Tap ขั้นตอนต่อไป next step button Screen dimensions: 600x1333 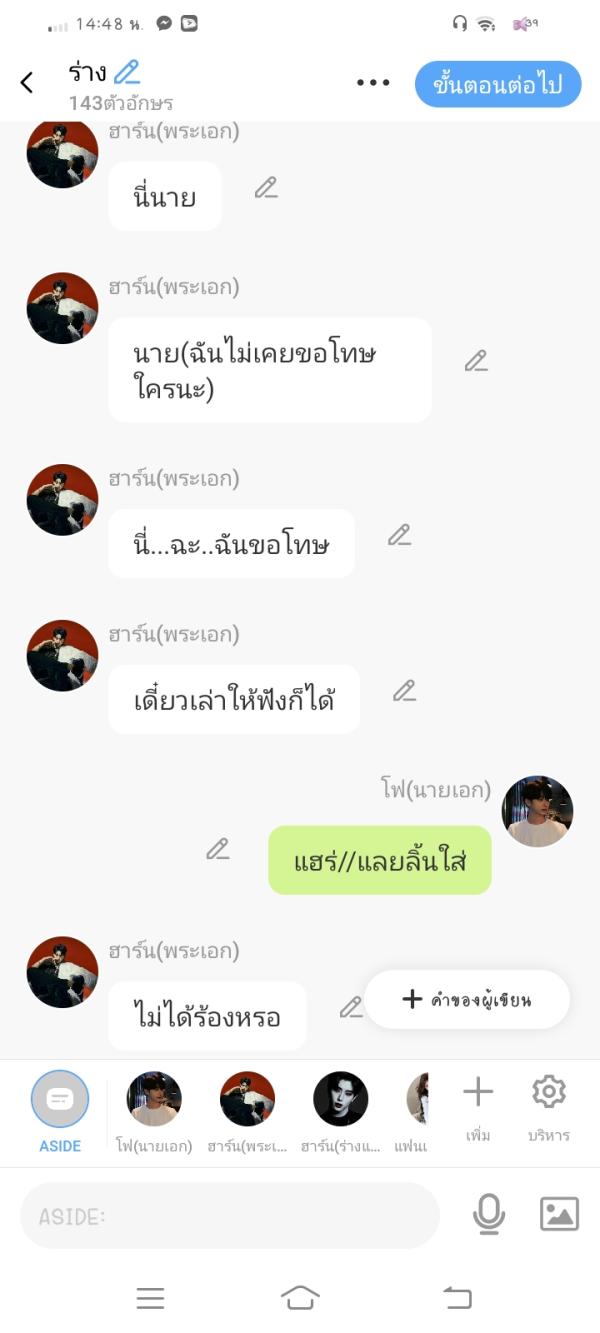(x=497, y=84)
